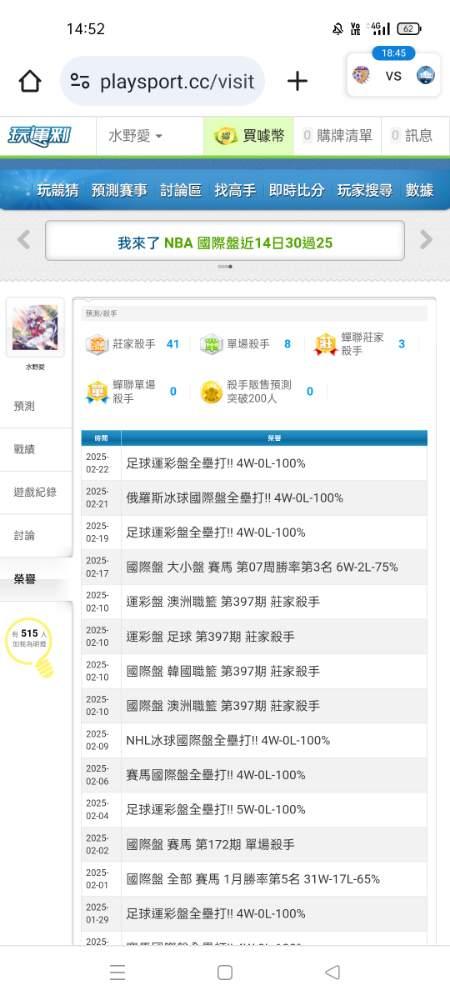Viewport: 450px width, 1000px height.
Task: Open 玩家搜尋 player search
Action: click(365, 190)
